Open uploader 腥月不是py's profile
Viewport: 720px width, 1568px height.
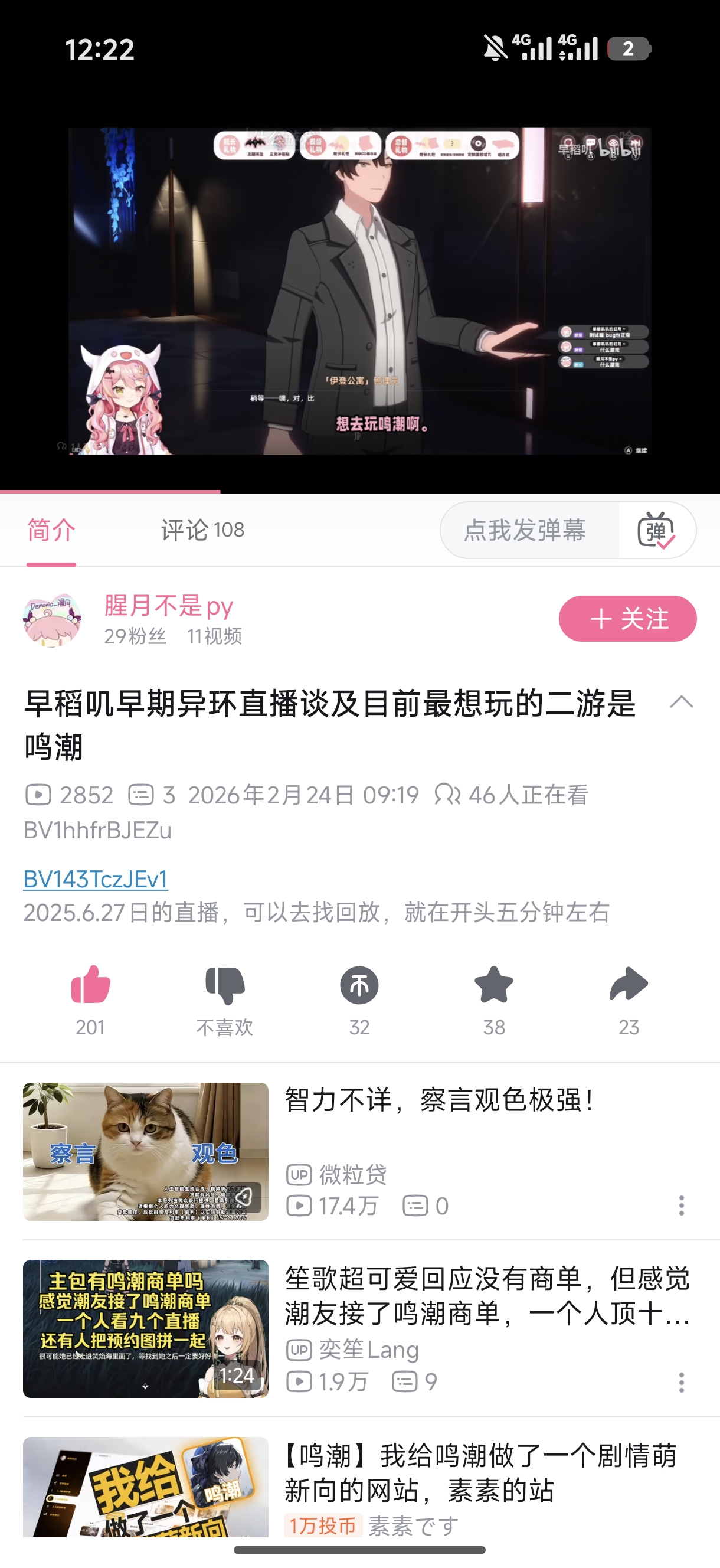168,606
